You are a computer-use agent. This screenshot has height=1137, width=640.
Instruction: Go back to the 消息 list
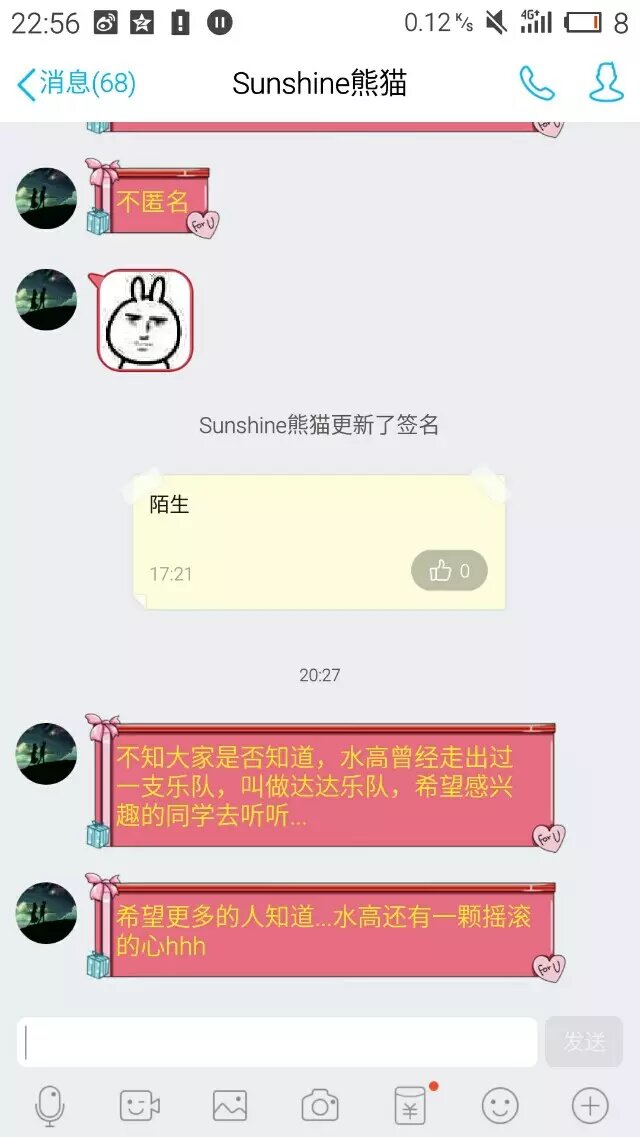[x=75, y=84]
